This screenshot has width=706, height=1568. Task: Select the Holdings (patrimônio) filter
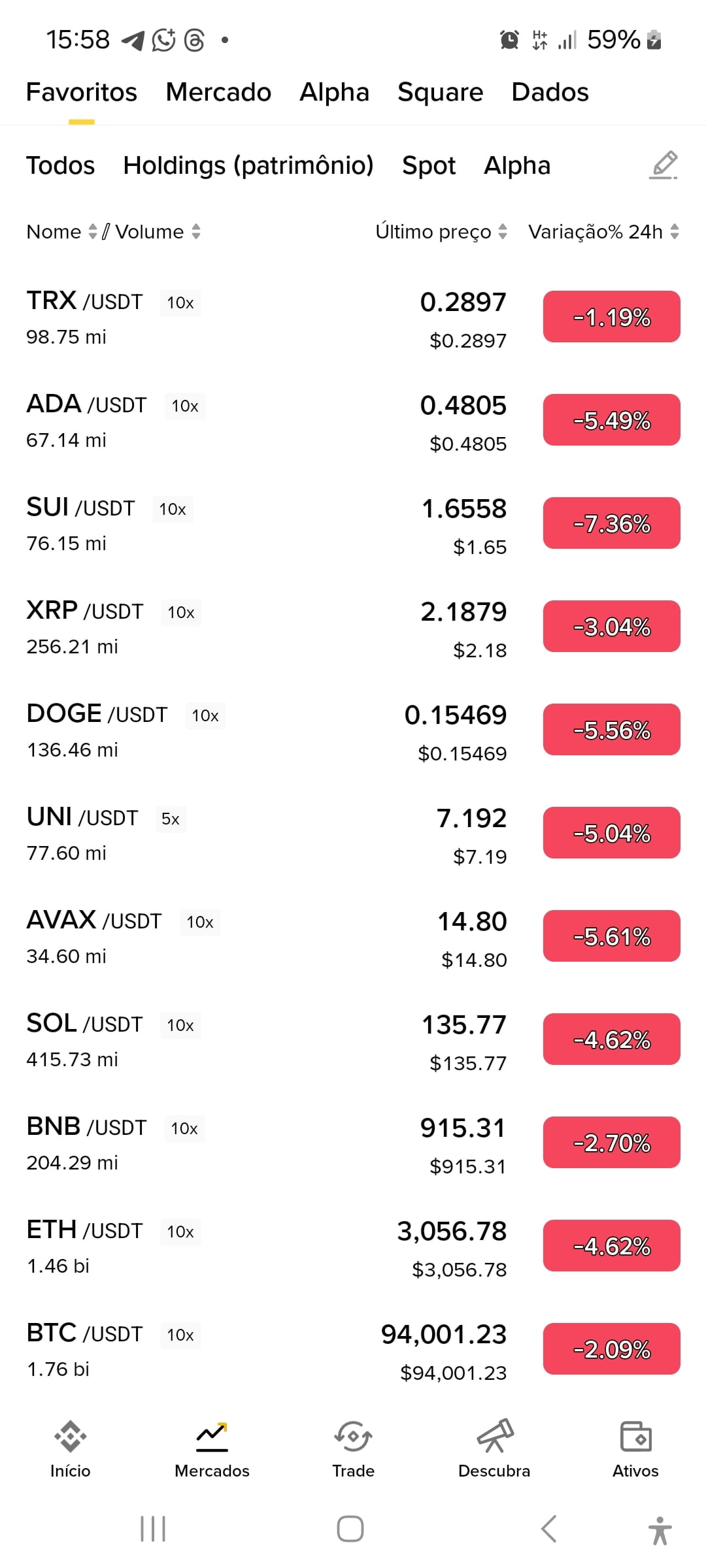click(248, 165)
